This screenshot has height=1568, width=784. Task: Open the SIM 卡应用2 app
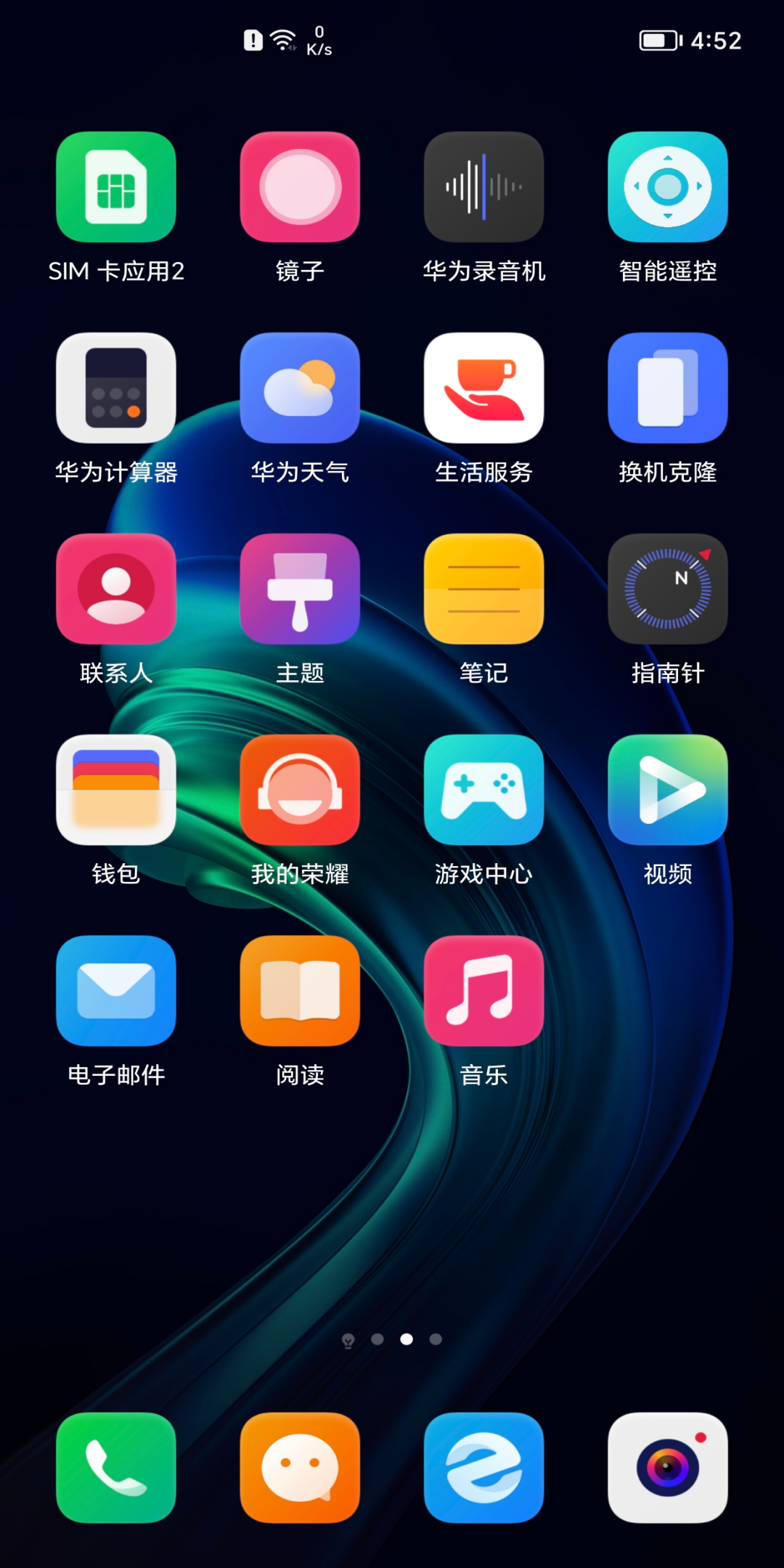coord(116,187)
